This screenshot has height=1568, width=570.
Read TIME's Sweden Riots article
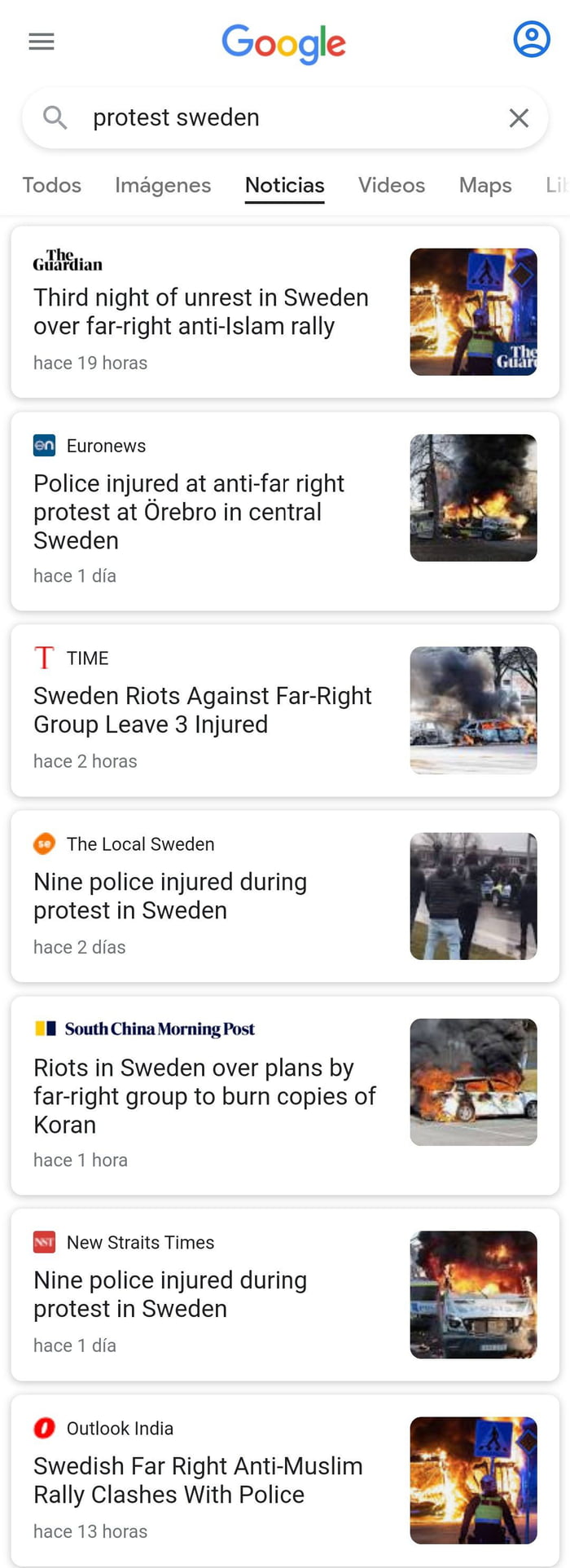click(x=203, y=710)
